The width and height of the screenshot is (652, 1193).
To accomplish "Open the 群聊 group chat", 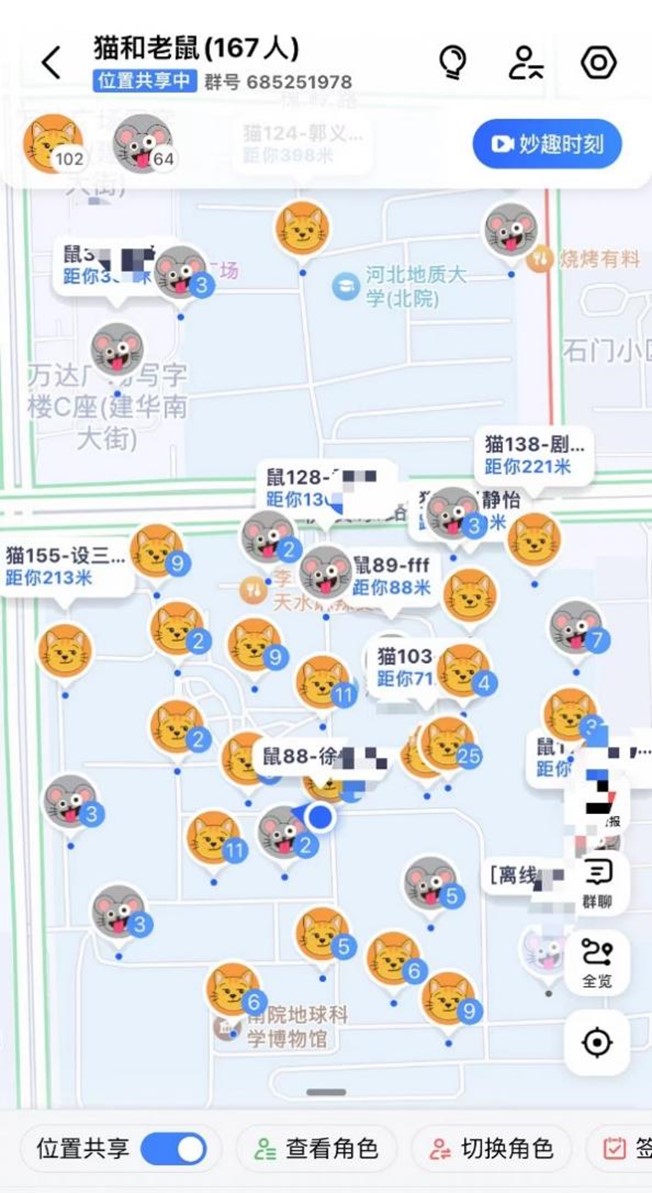I will pyautogui.click(x=597, y=882).
